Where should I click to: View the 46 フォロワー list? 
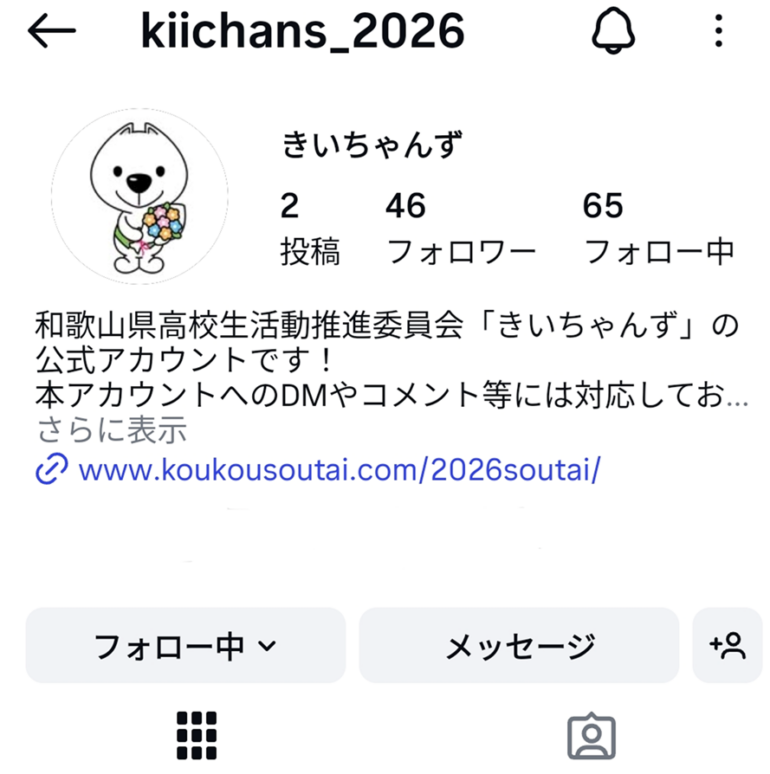[x=460, y=228]
